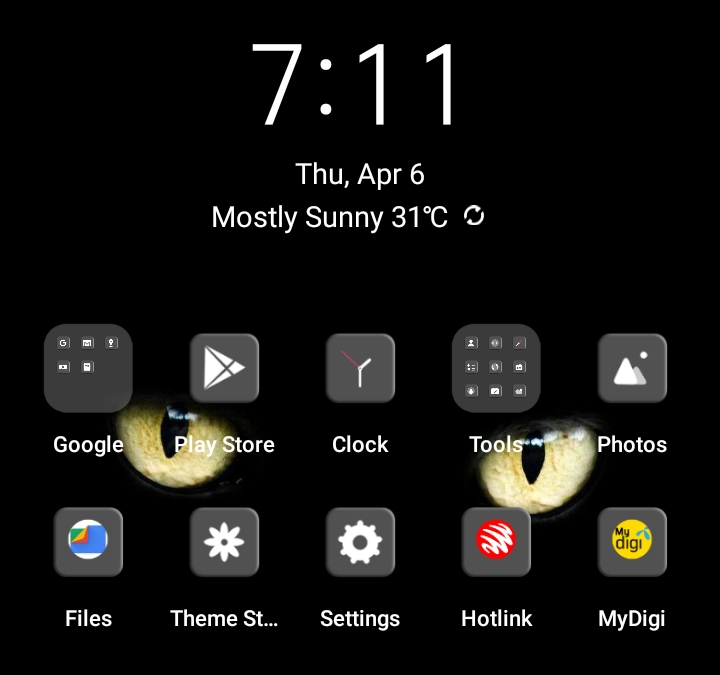Launch the Hotlink app
Viewport: 720px width, 675px height.
(x=496, y=542)
